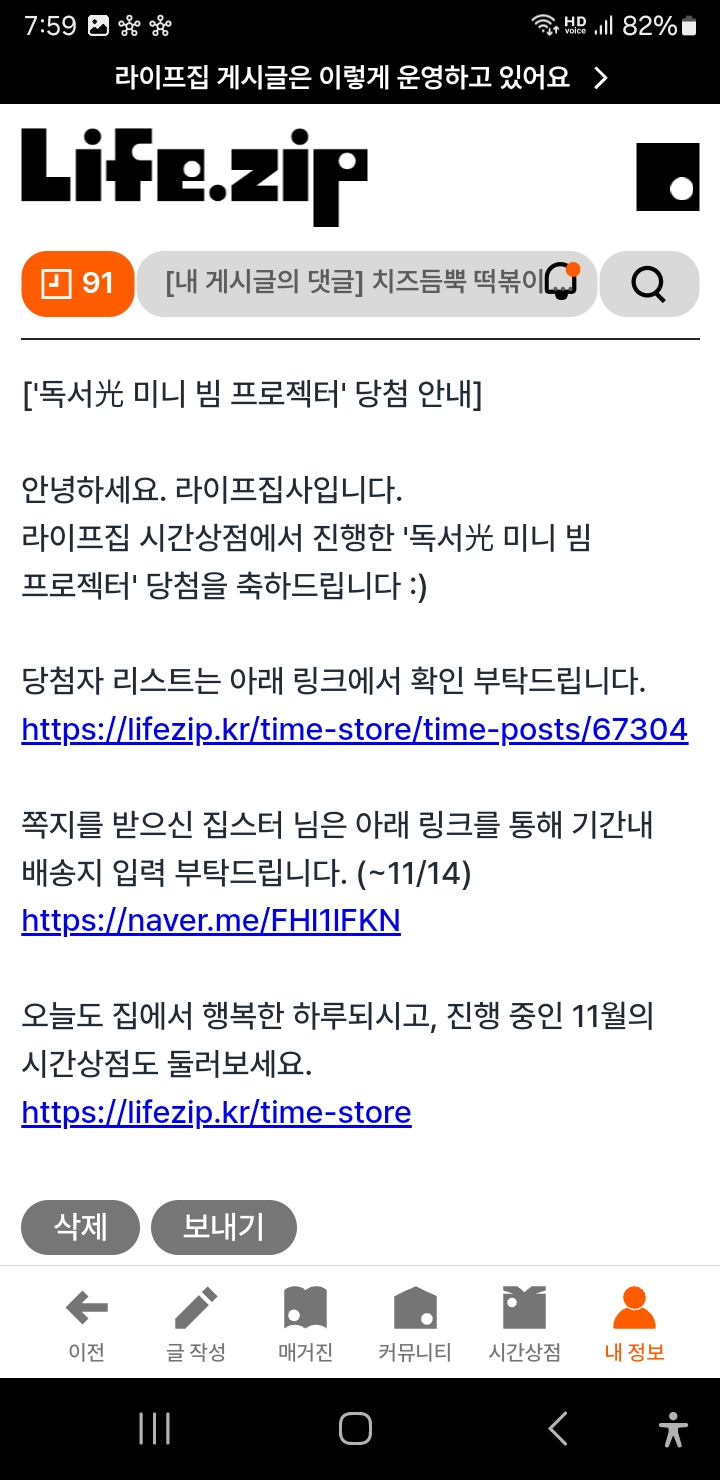Tap the 보내기 send button
The image size is (720, 1480).
(224, 1227)
